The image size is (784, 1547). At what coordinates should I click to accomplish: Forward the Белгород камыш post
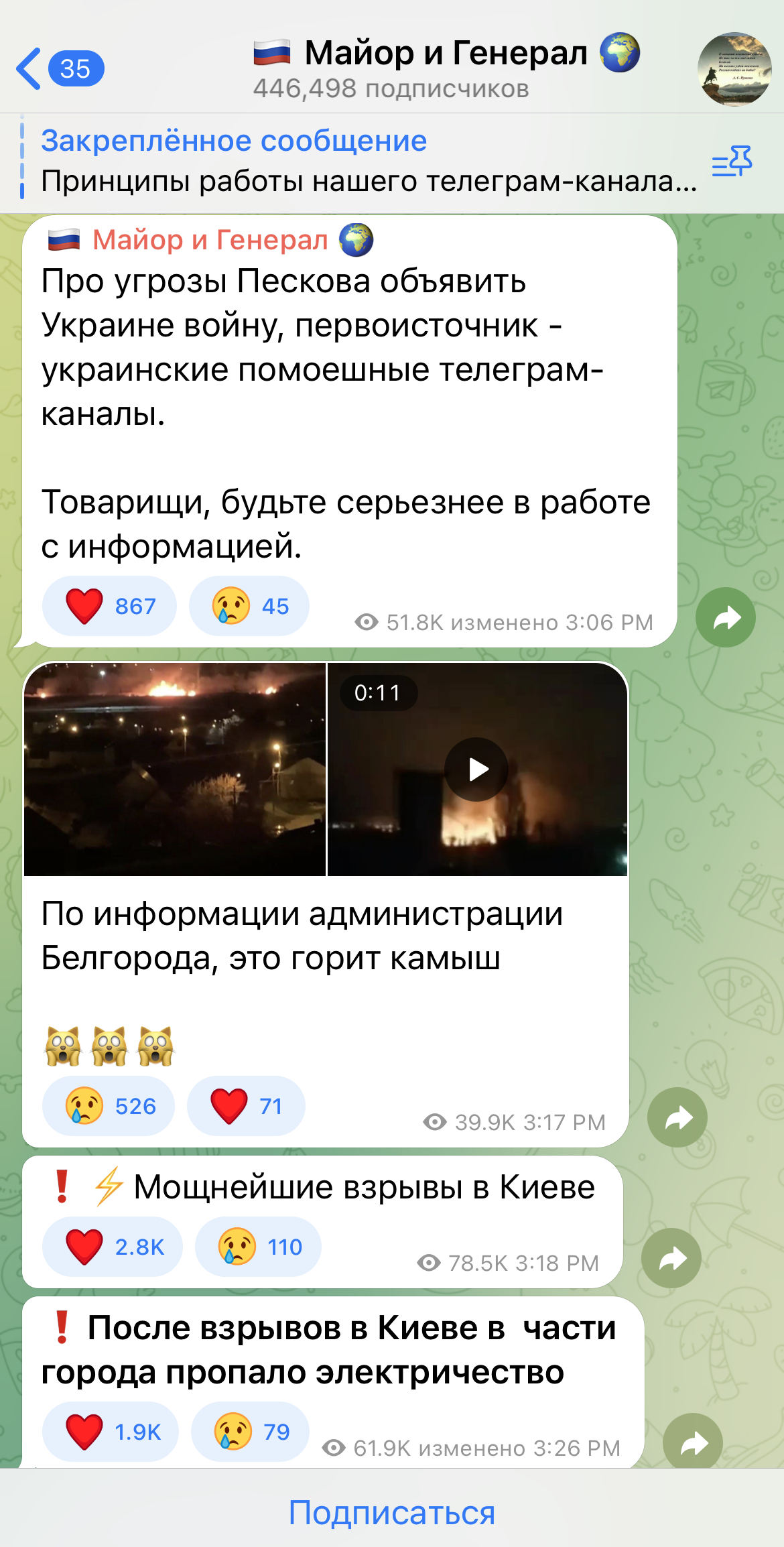tap(677, 1117)
